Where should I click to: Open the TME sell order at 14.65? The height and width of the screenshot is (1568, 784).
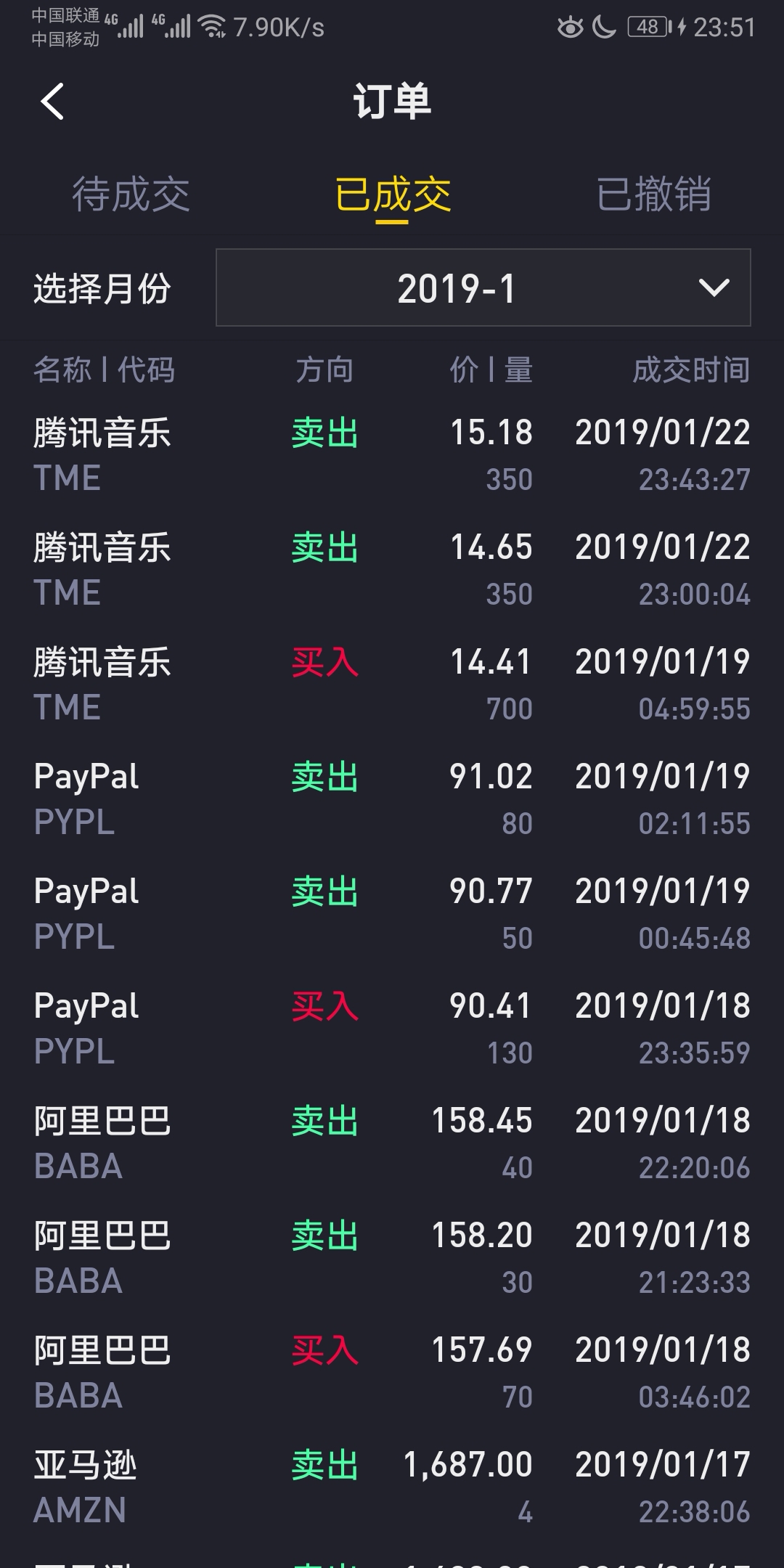392,570
